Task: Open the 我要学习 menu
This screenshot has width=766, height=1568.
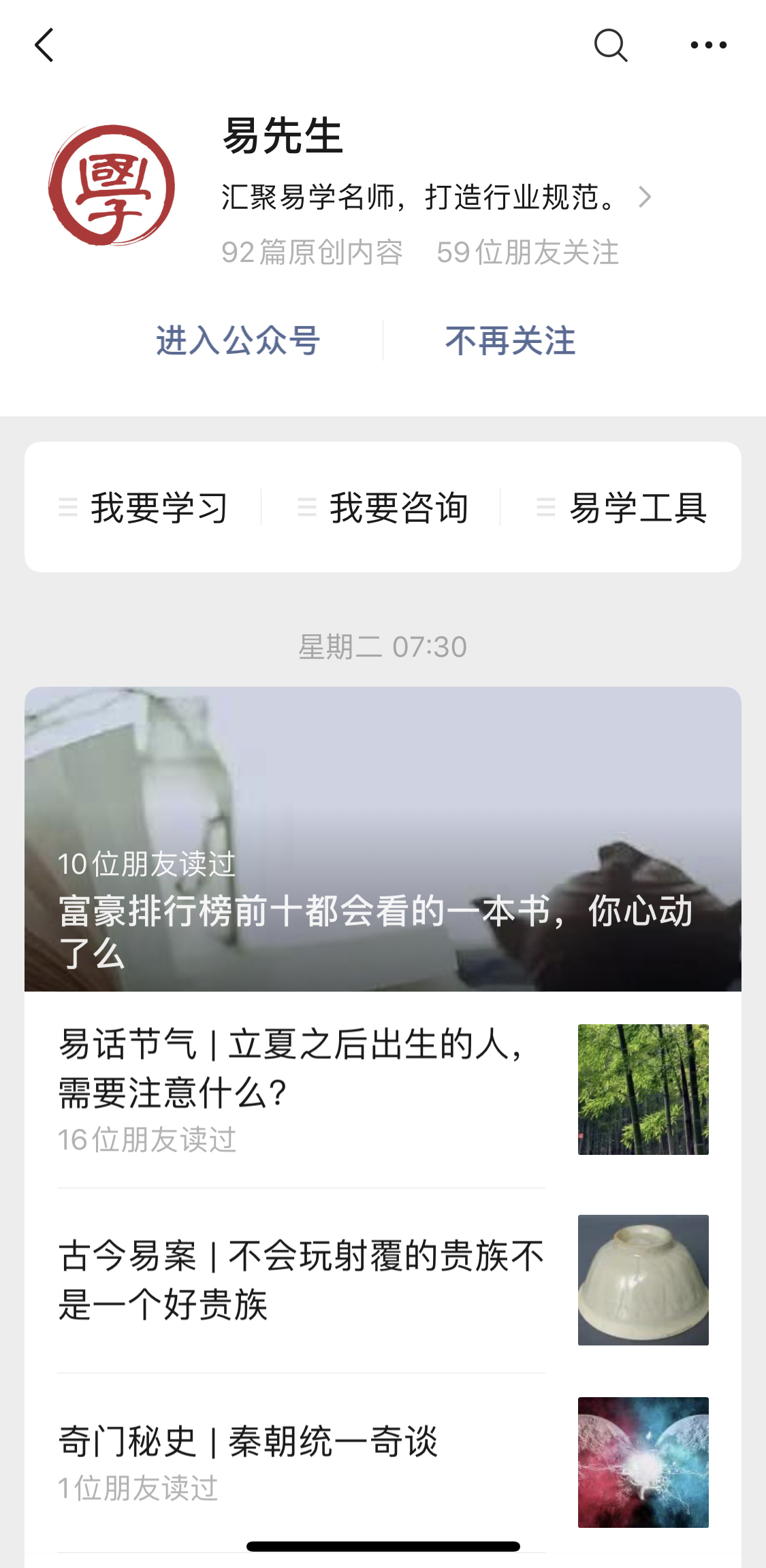Action: pos(144,508)
